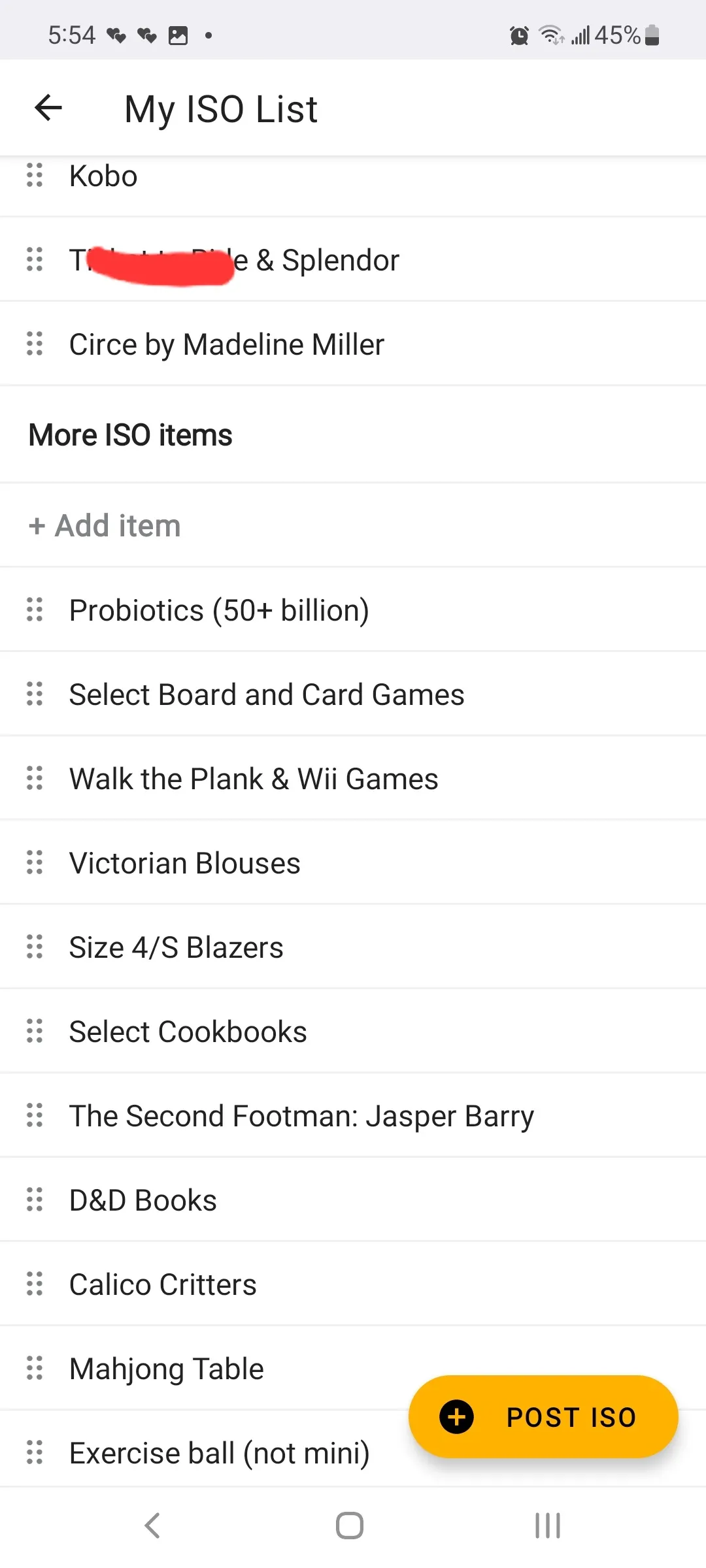
Task: Open Exercise ball (not mini) item
Action: [x=219, y=1454]
